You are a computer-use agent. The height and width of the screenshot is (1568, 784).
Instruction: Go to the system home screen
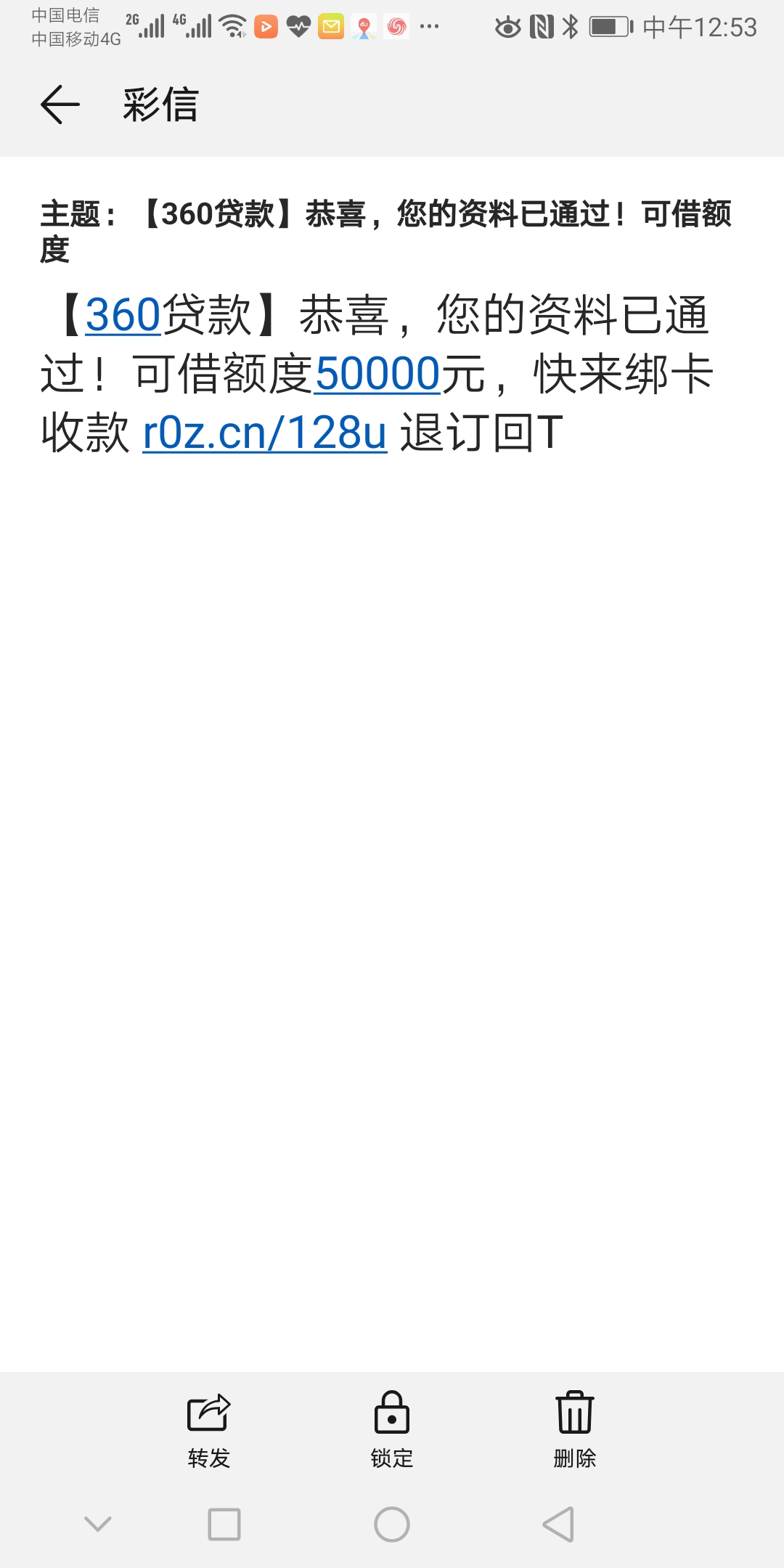tap(392, 1524)
